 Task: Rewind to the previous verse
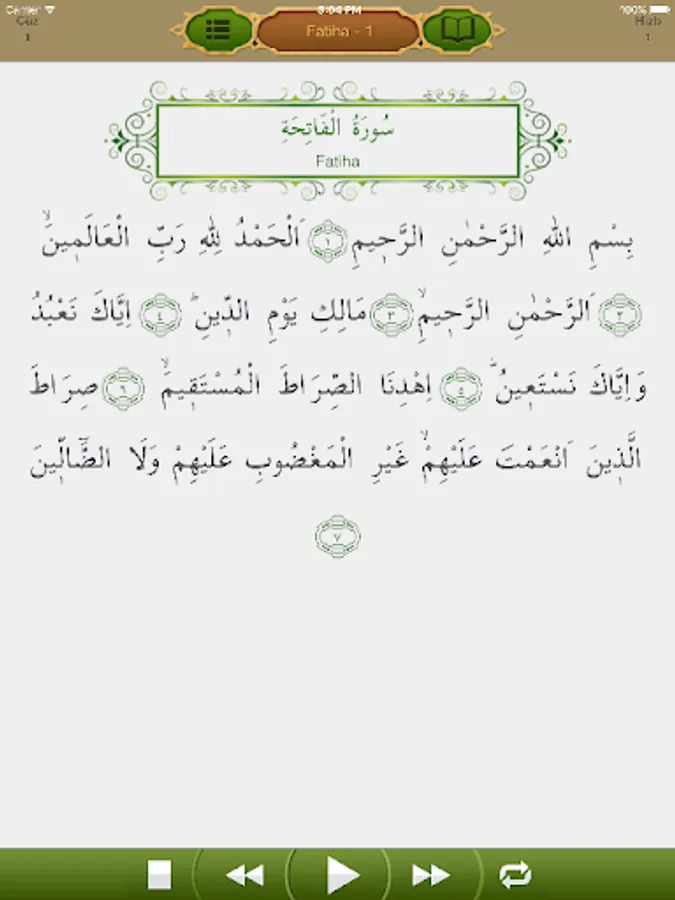point(244,876)
